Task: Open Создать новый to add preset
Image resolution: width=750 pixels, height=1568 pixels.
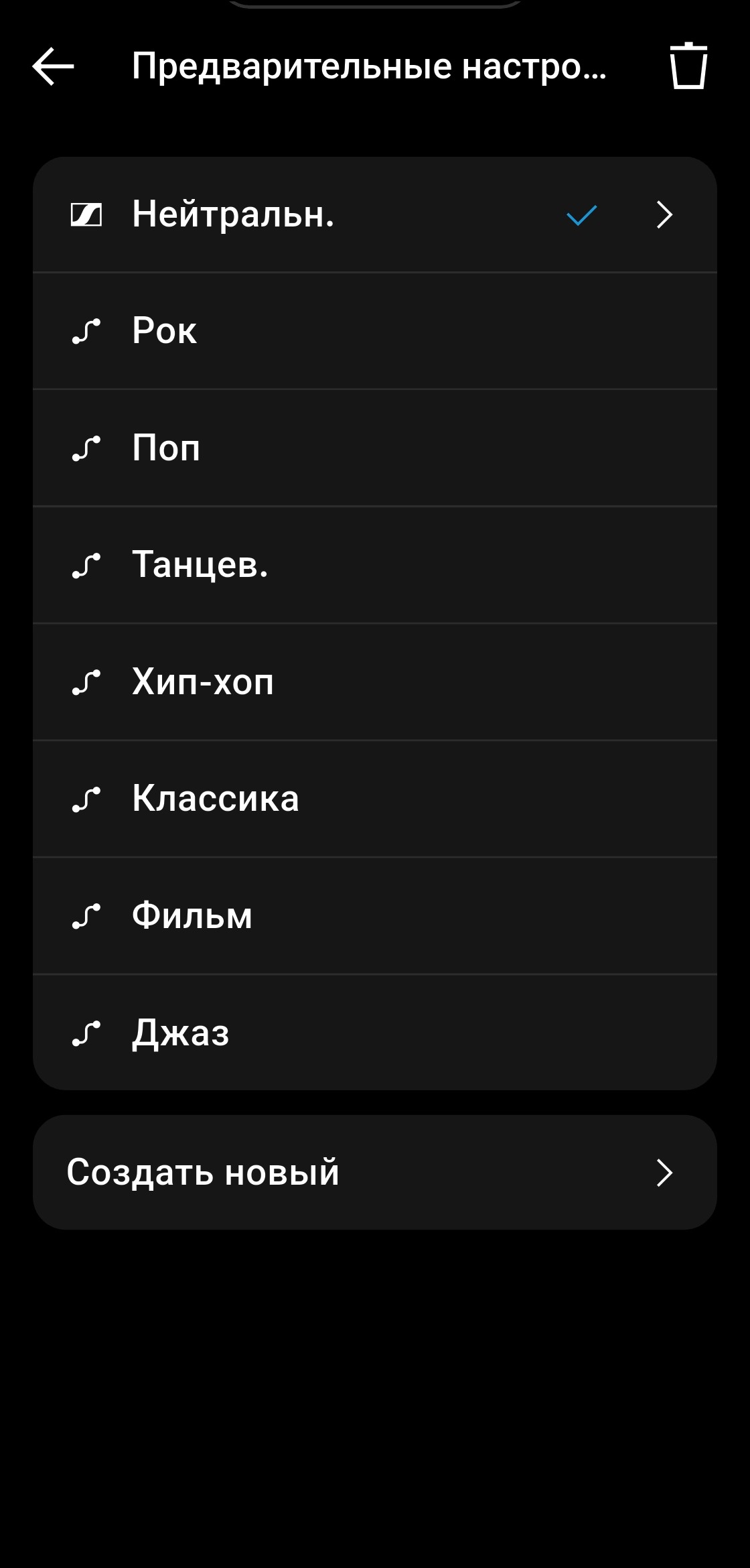Action: point(374,1172)
